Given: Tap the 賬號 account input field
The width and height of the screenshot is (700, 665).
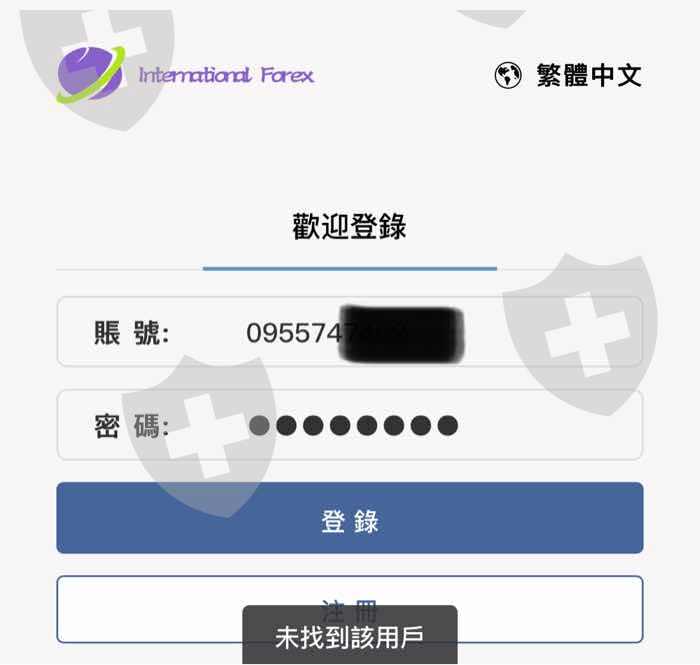Looking at the screenshot, I should click(x=350, y=332).
